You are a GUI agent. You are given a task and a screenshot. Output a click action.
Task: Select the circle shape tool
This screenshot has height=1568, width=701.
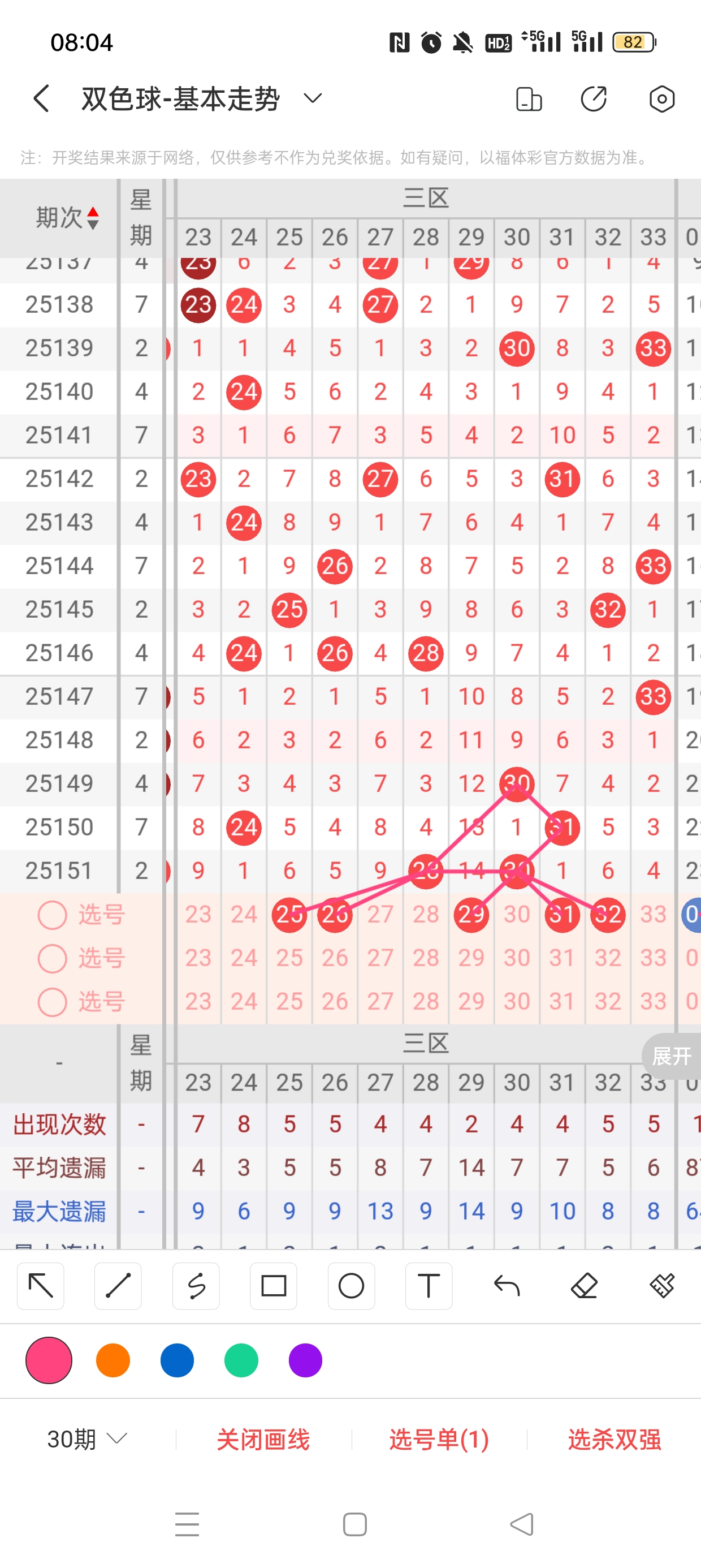point(351,1286)
